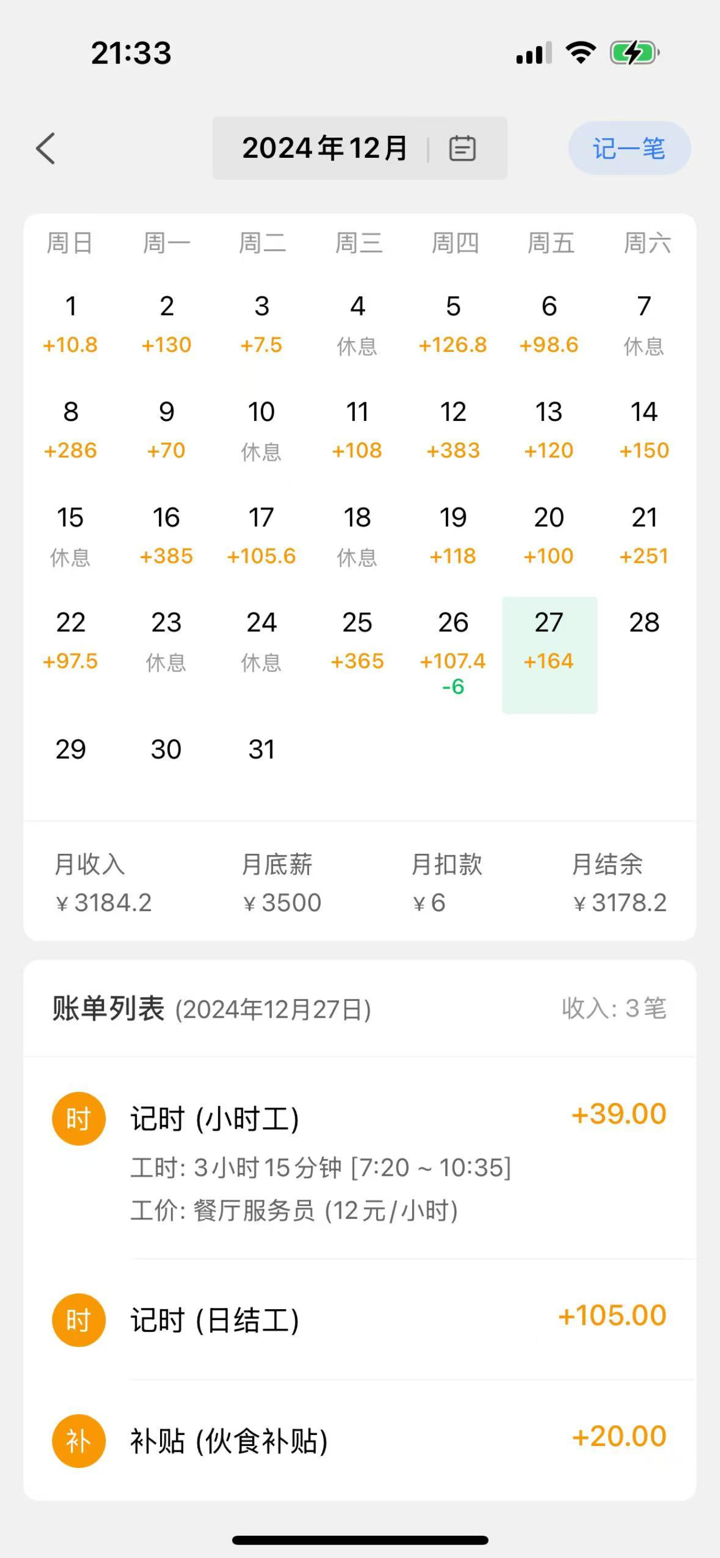Tap the 记一笔 button
Screen dimensions: 720x1558
click(628, 147)
